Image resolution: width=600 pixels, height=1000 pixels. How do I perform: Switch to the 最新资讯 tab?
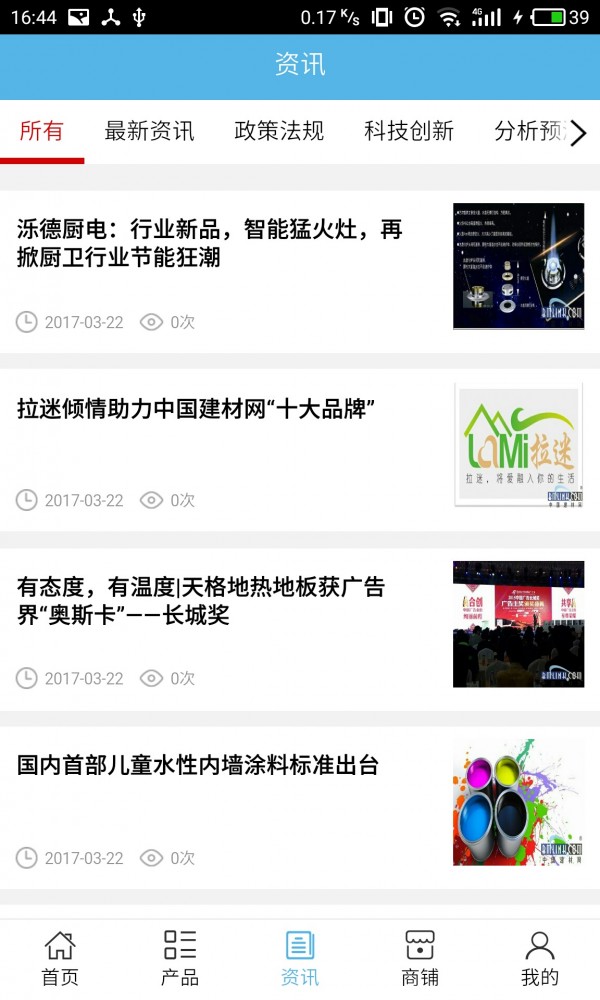[x=149, y=131]
